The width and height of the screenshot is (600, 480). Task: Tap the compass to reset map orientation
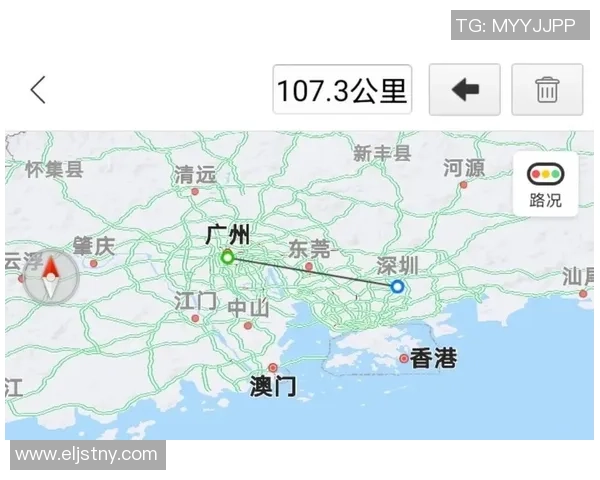(x=52, y=277)
